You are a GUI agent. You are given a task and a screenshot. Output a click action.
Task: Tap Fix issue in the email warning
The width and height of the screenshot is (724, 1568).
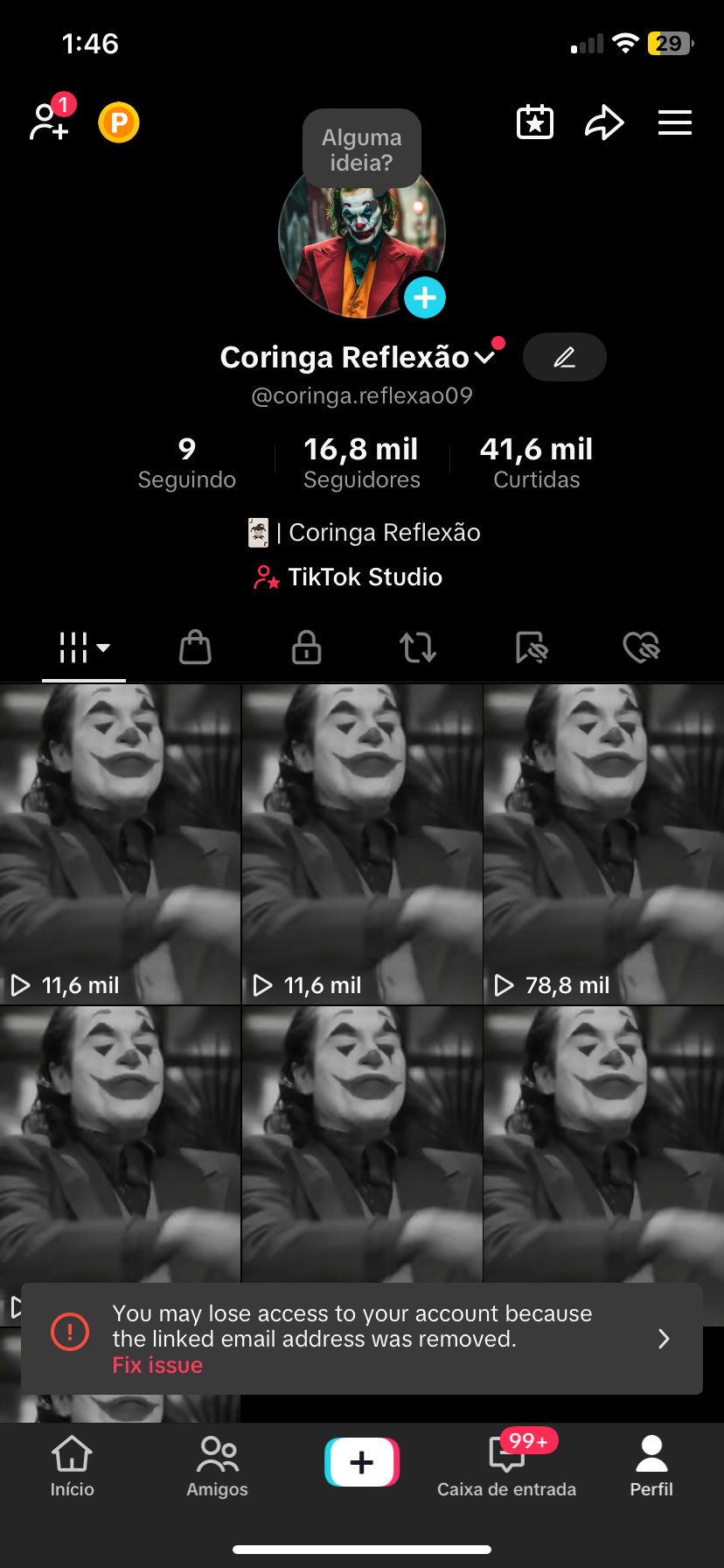(157, 1365)
